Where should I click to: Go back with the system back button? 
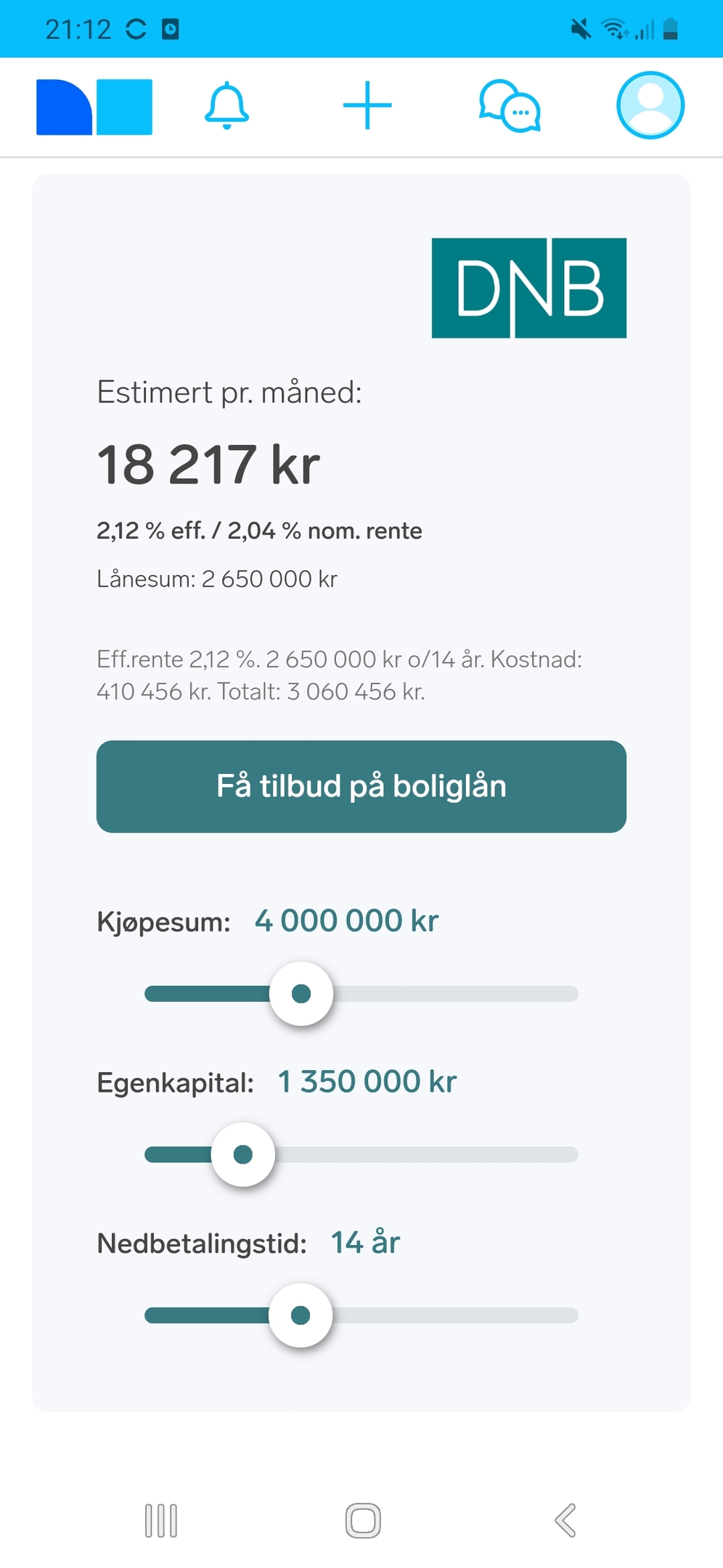565,1520
